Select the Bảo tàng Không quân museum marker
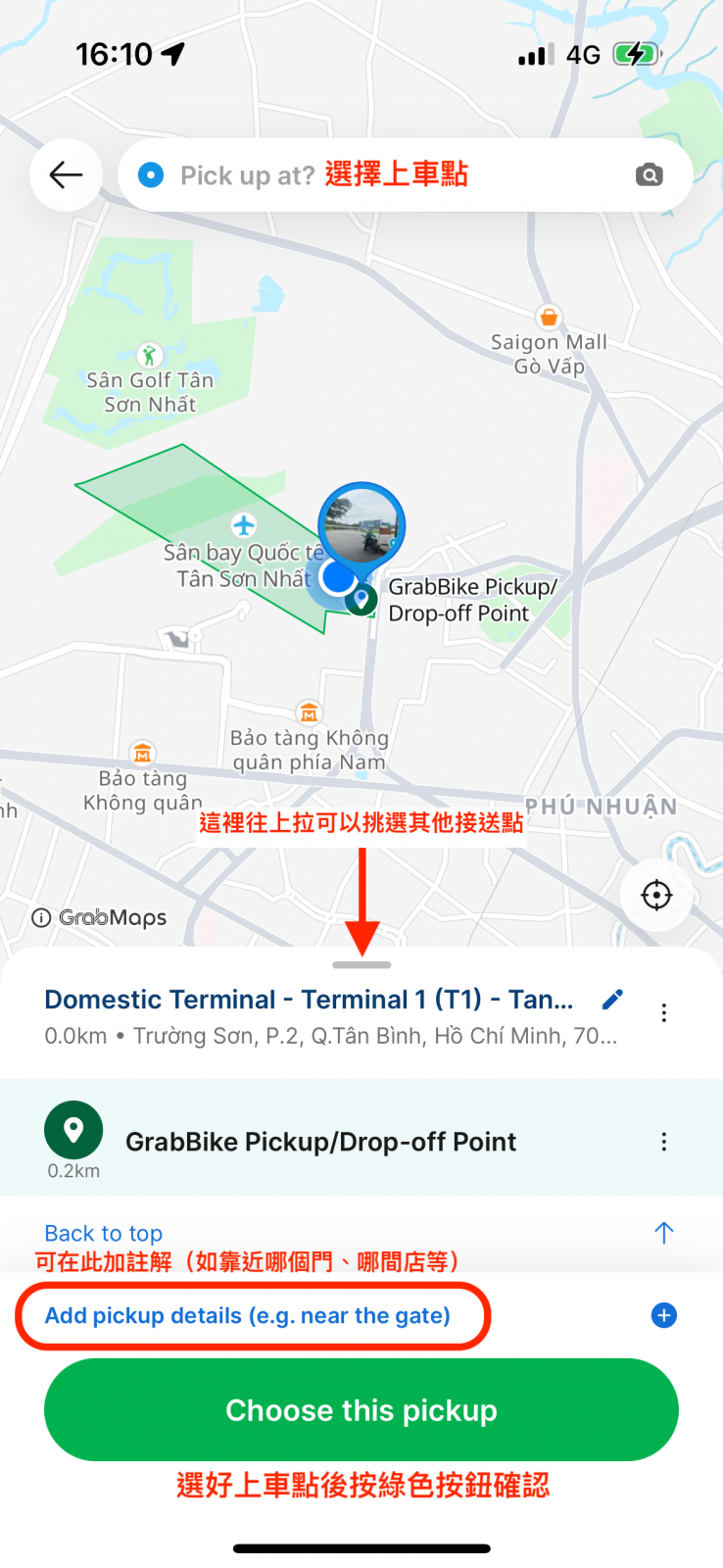Image resolution: width=723 pixels, height=1568 pixels. tap(142, 754)
